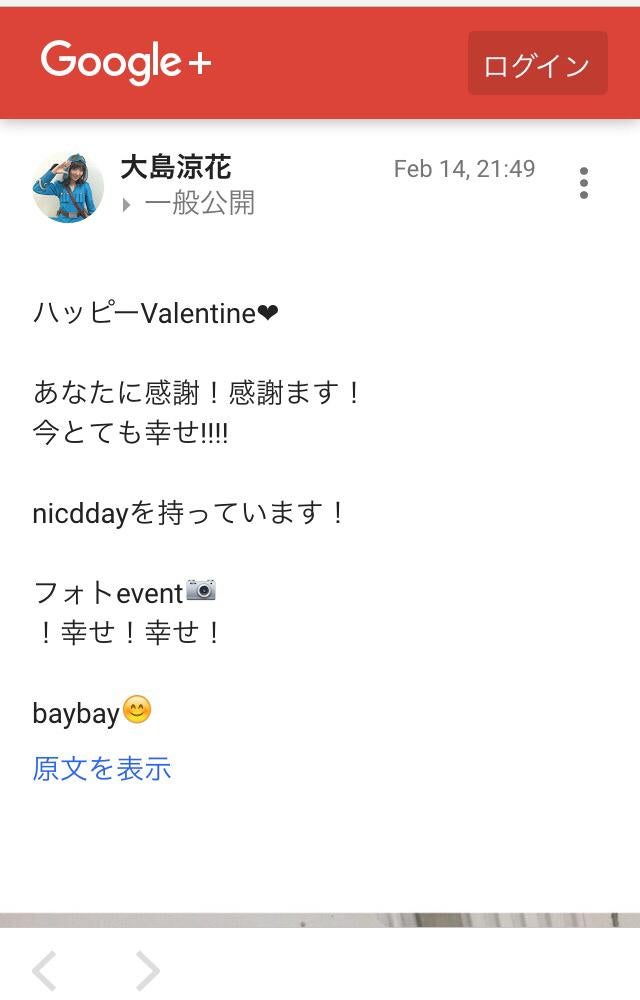The width and height of the screenshot is (640, 1000).
Task: Open 大島涼花's profile picture
Action: click(x=68, y=187)
